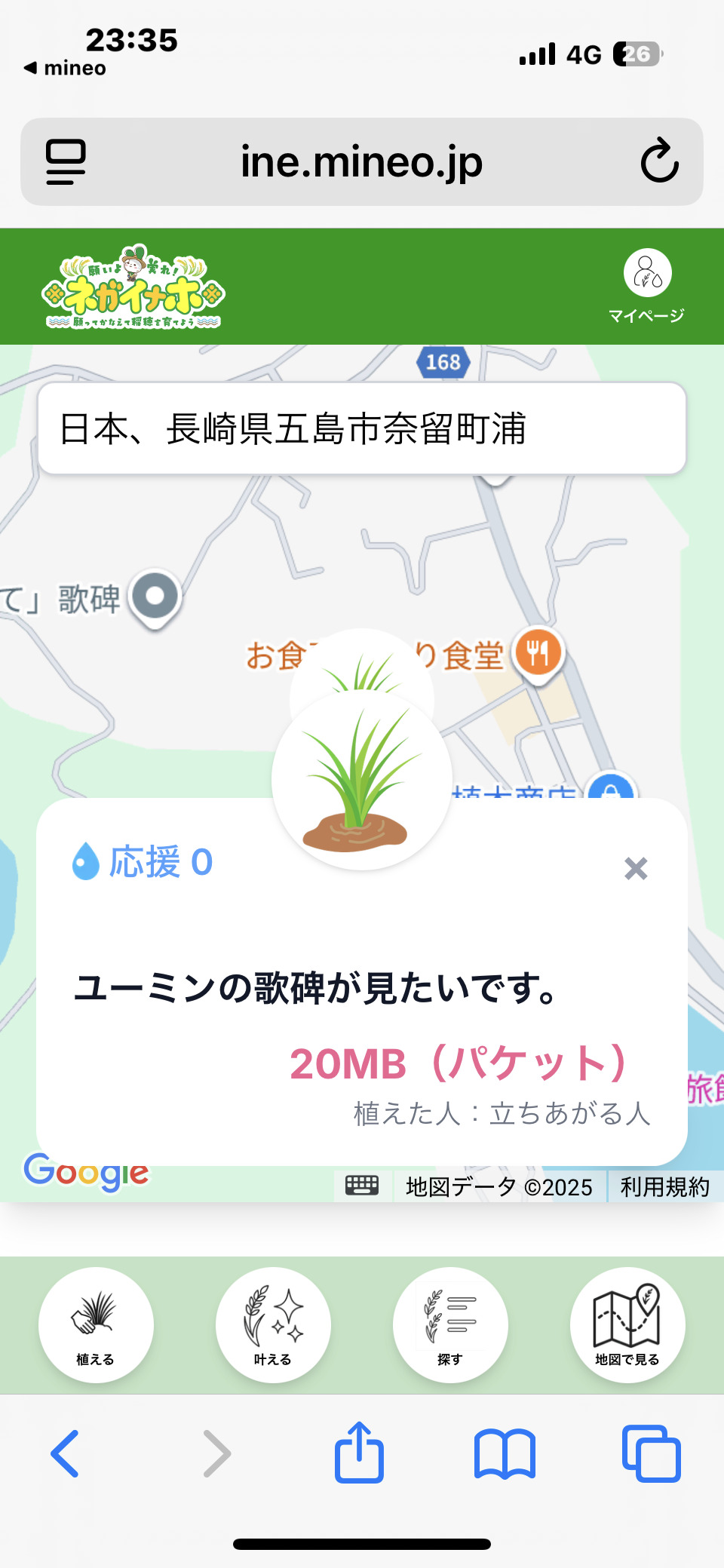
Task: Open map keyboard shortcuts button
Action: [x=362, y=1186]
